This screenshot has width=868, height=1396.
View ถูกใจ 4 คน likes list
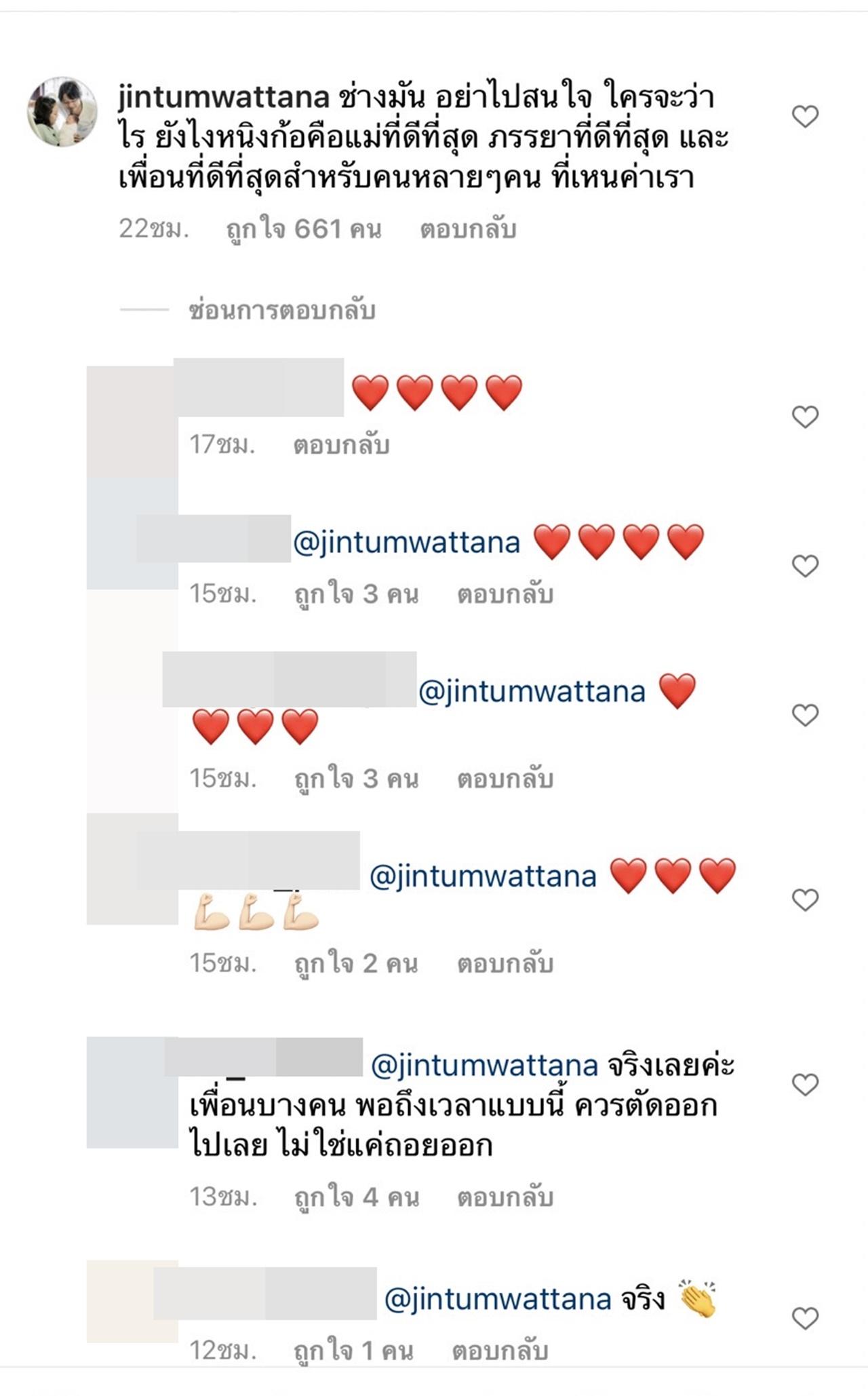(x=357, y=1197)
